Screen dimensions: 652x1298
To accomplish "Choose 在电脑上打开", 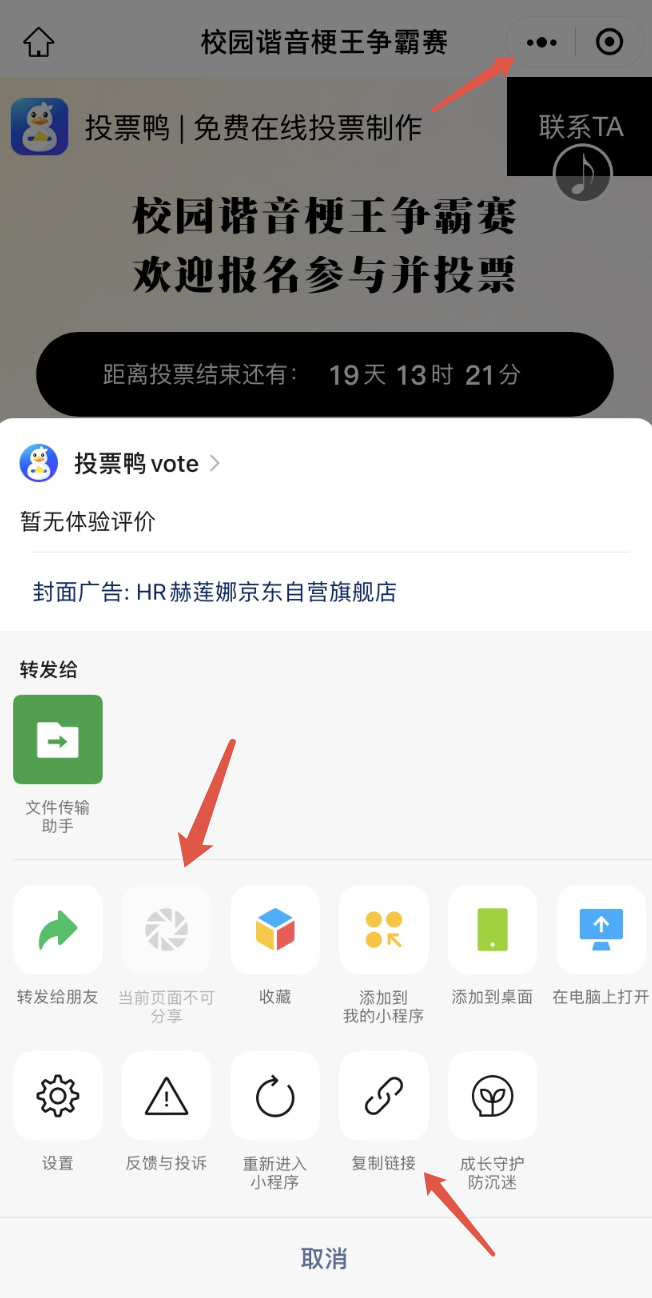I will pyautogui.click(x=601, y=930).
